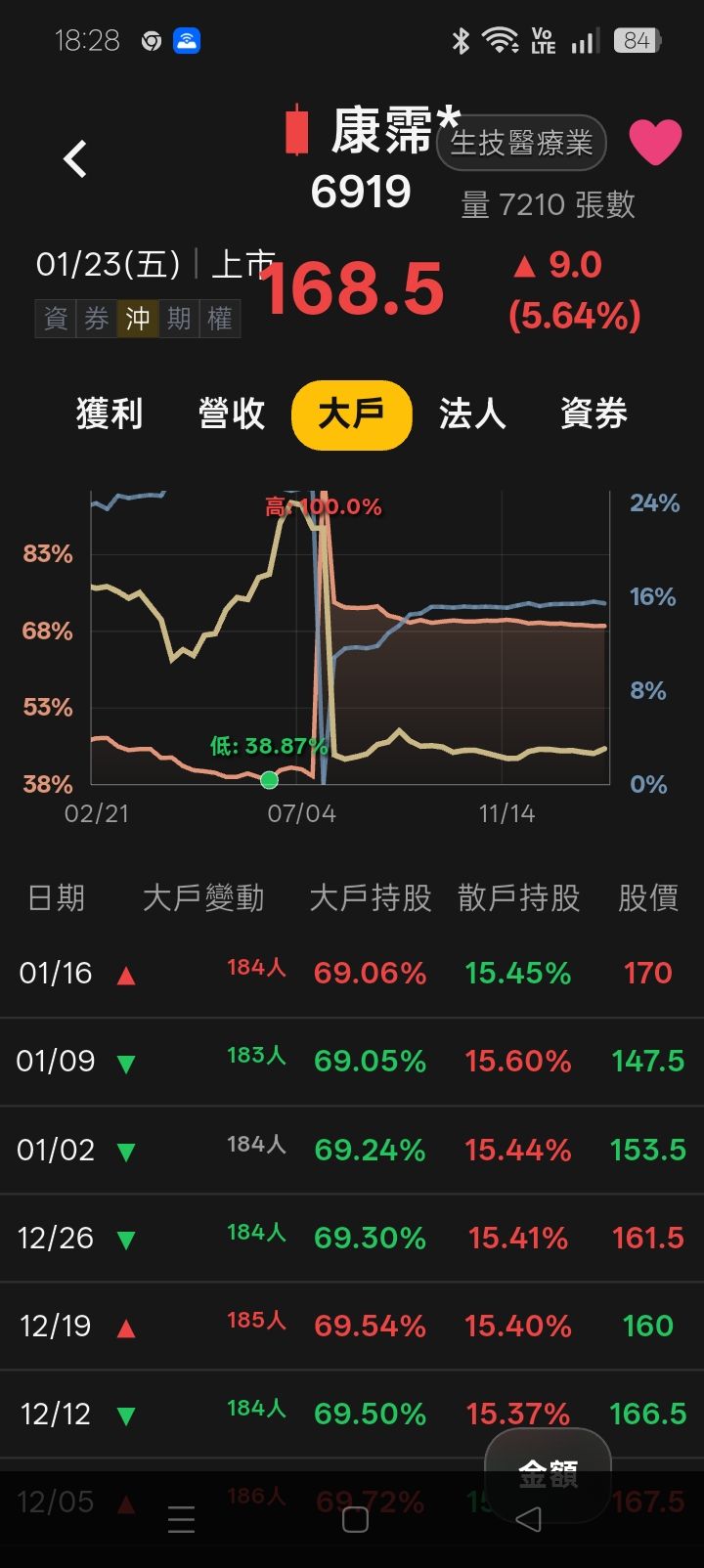Open the 生技醫療業 industry chip

pyautogui.click(x=521, y=144)
